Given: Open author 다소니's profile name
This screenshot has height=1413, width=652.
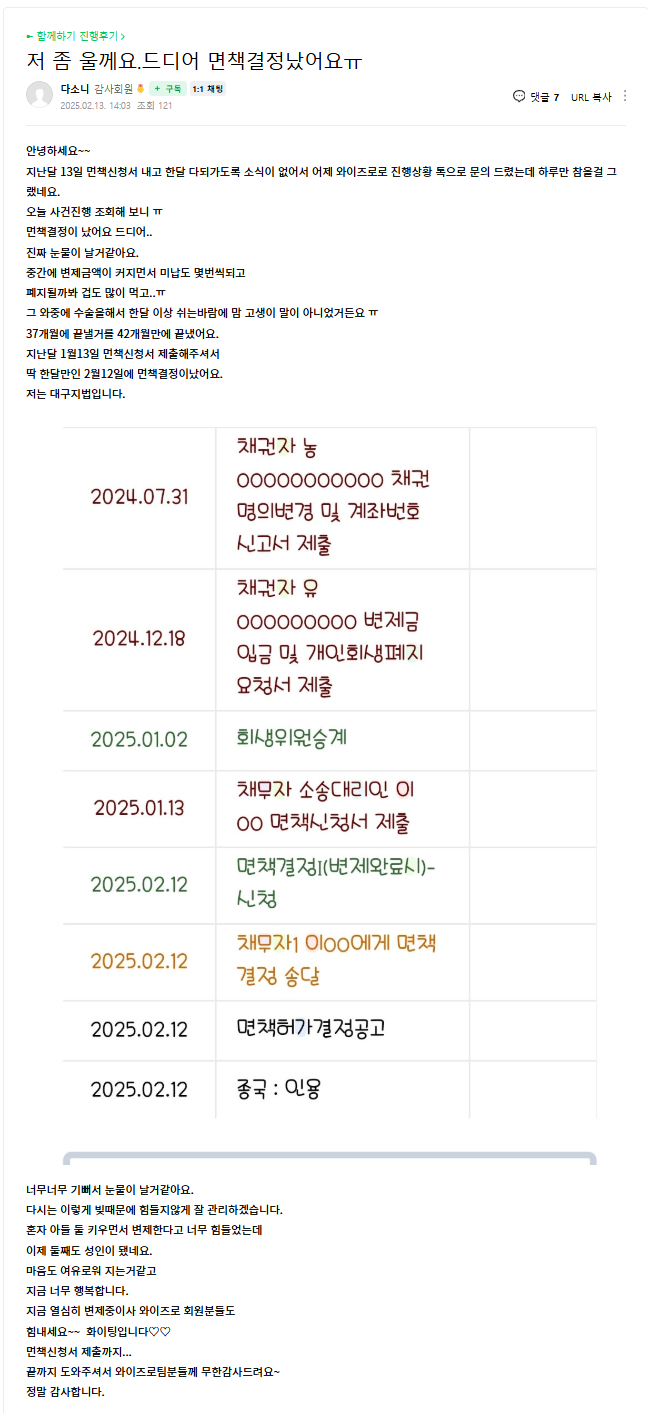Looking at the screenshot, I should (75, 88).
